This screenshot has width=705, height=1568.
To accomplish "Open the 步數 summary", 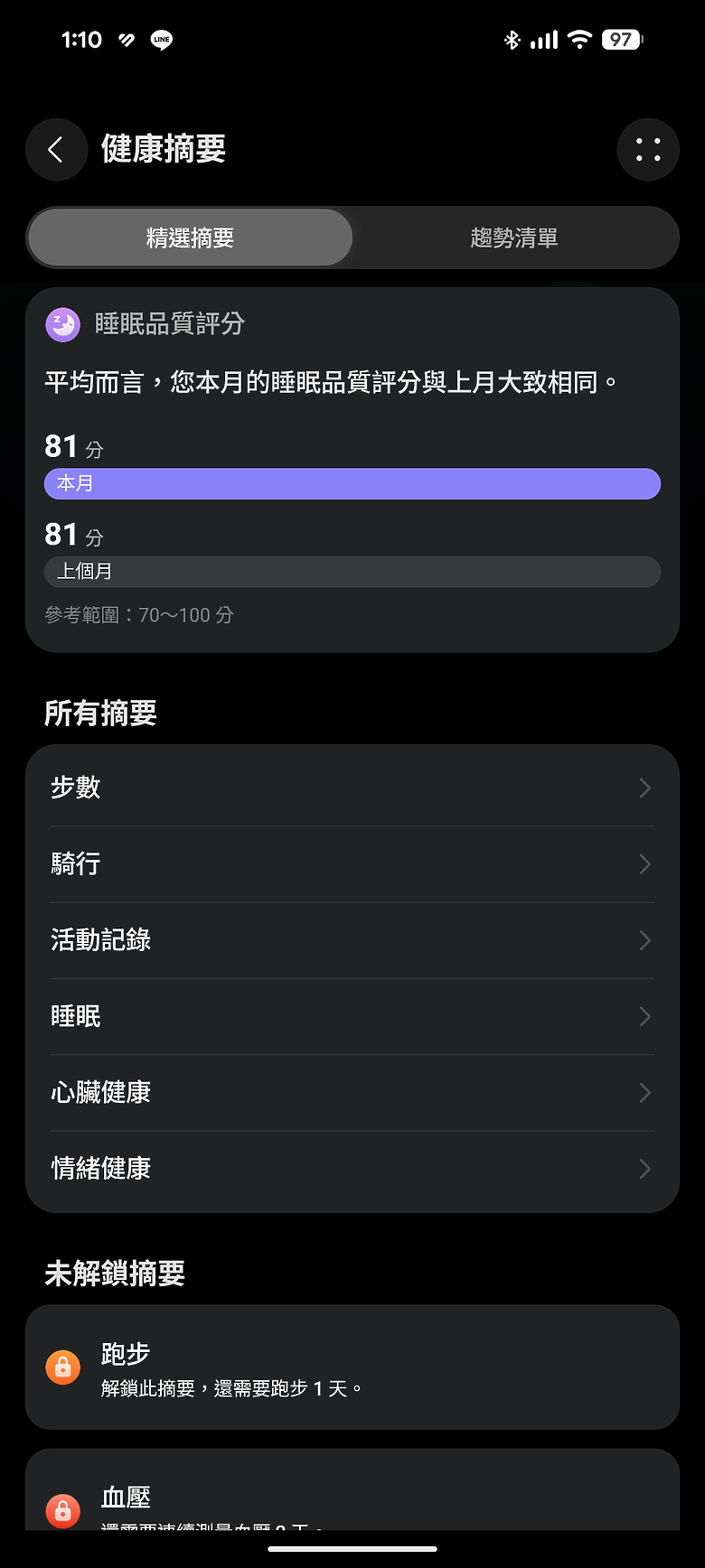I will [352, 788].
